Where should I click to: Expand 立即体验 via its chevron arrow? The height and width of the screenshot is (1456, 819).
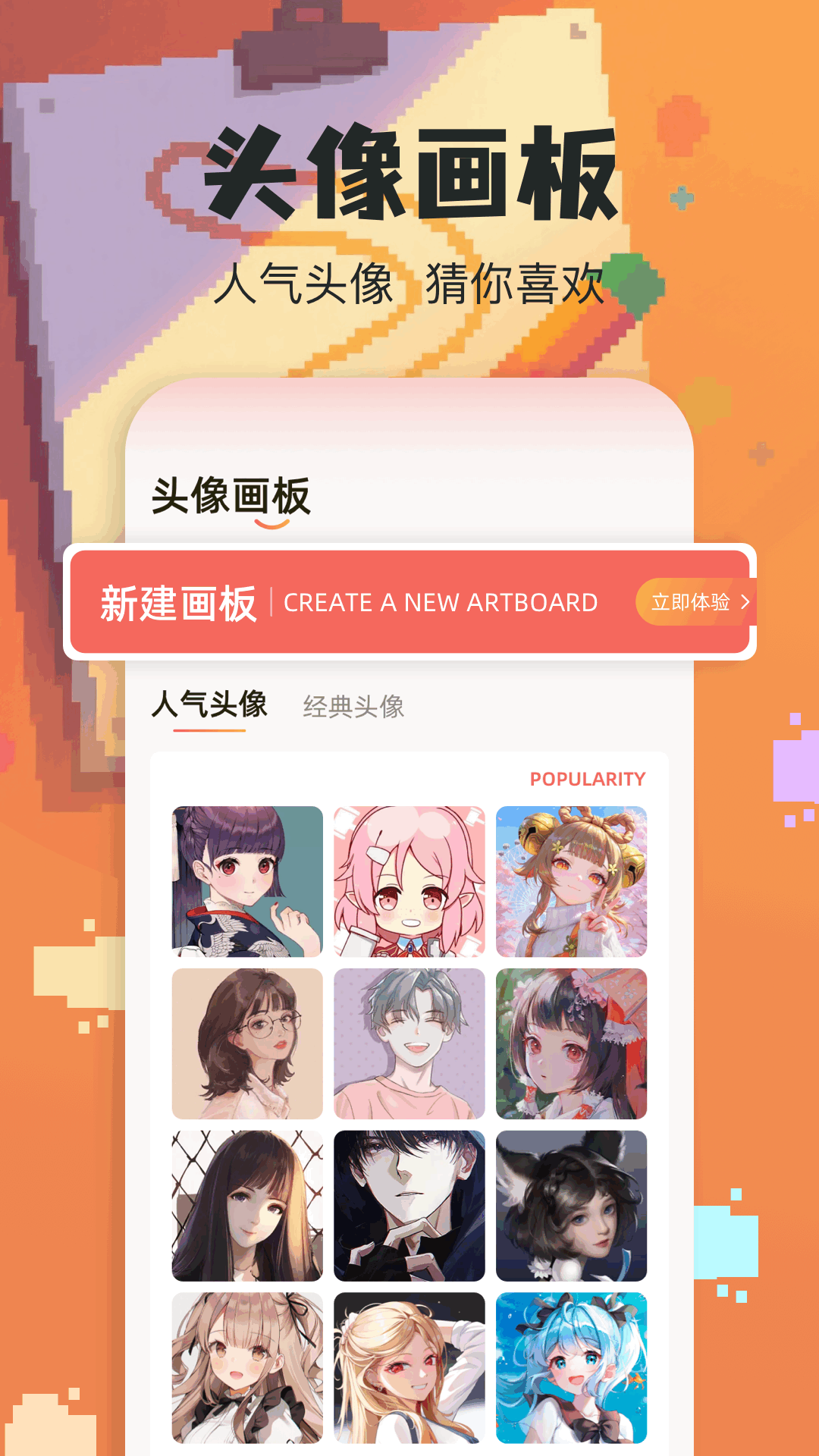pos(746,603)
